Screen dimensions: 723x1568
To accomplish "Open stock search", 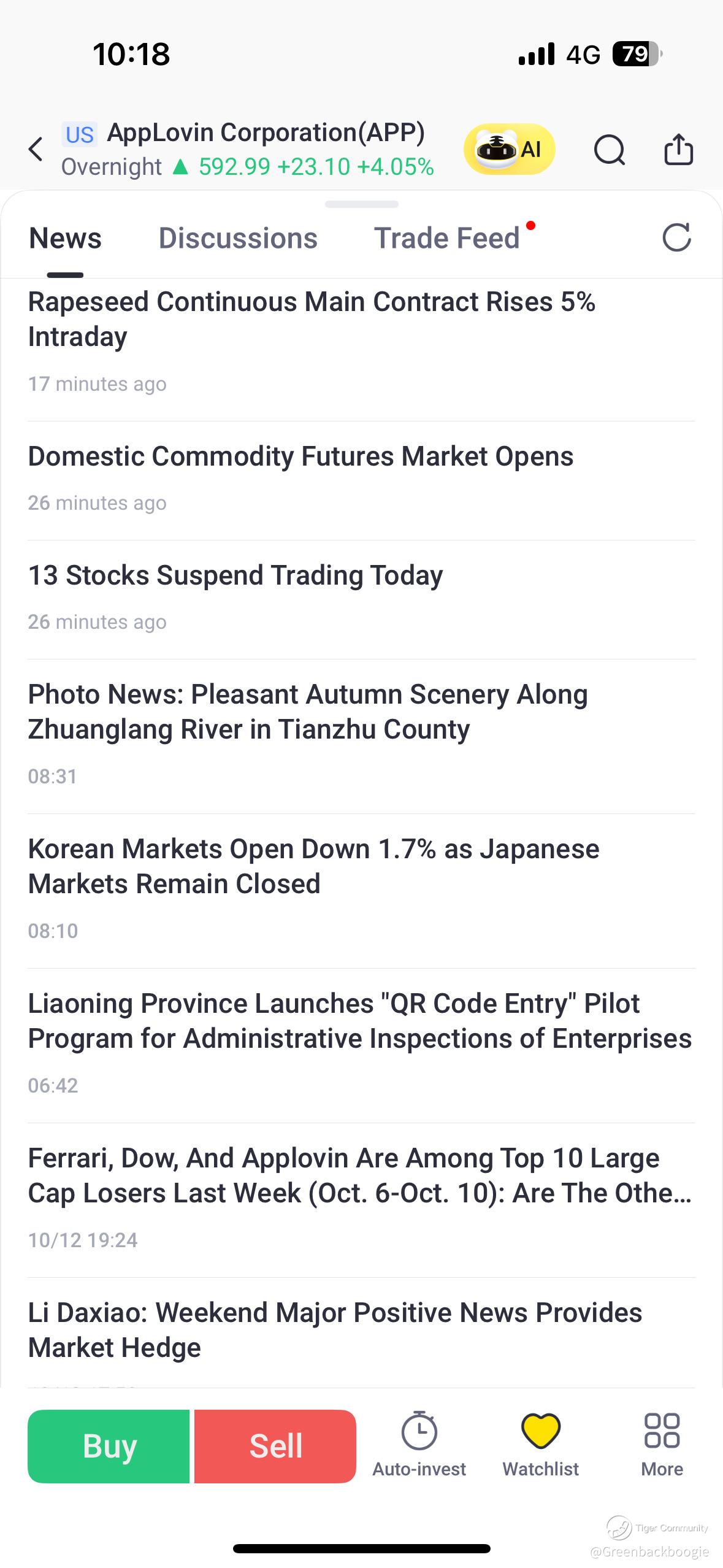I will (609, 149).
